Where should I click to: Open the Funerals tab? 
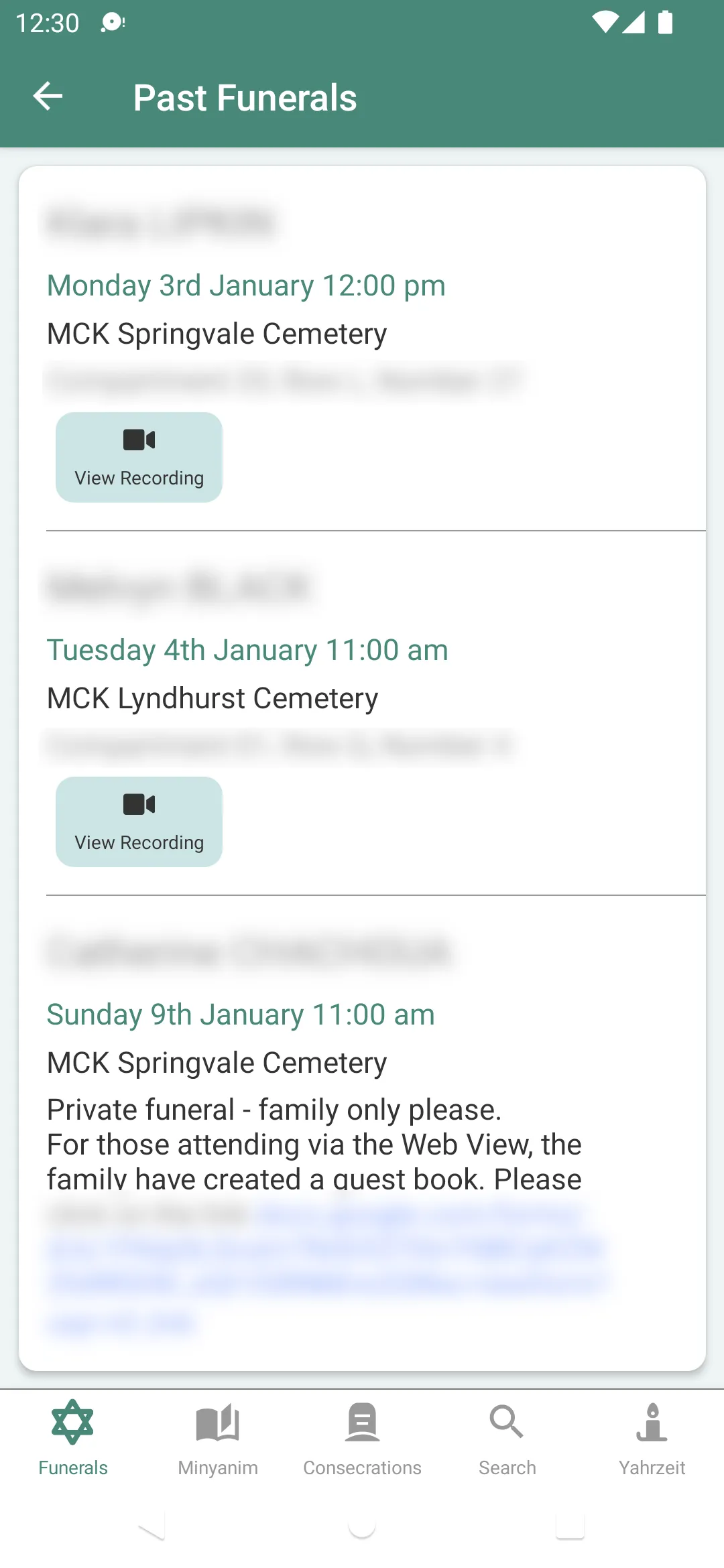click(72, 1438)
